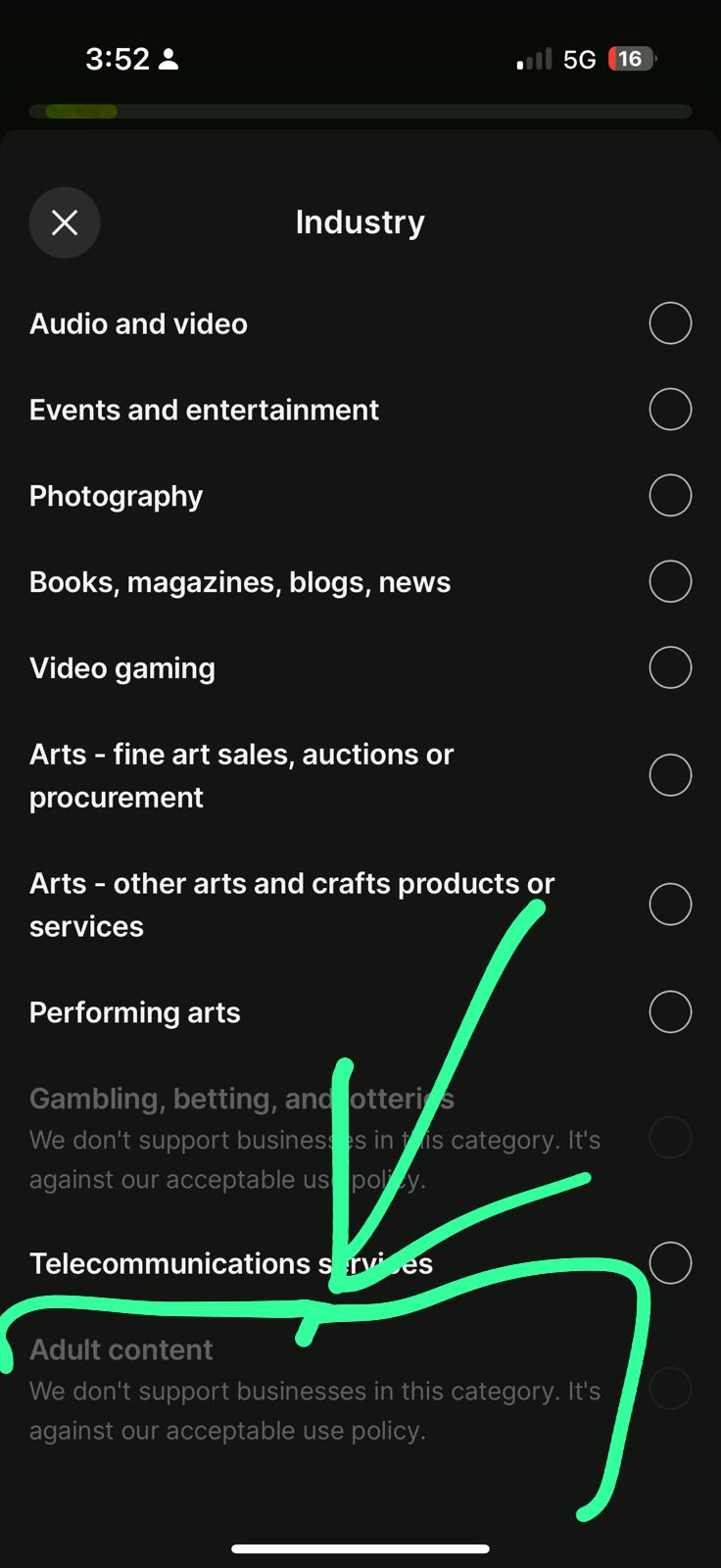Choose the Video gaming option
Image resolution: width=721 pixels, height=1568 pixels.
point(360,668)
